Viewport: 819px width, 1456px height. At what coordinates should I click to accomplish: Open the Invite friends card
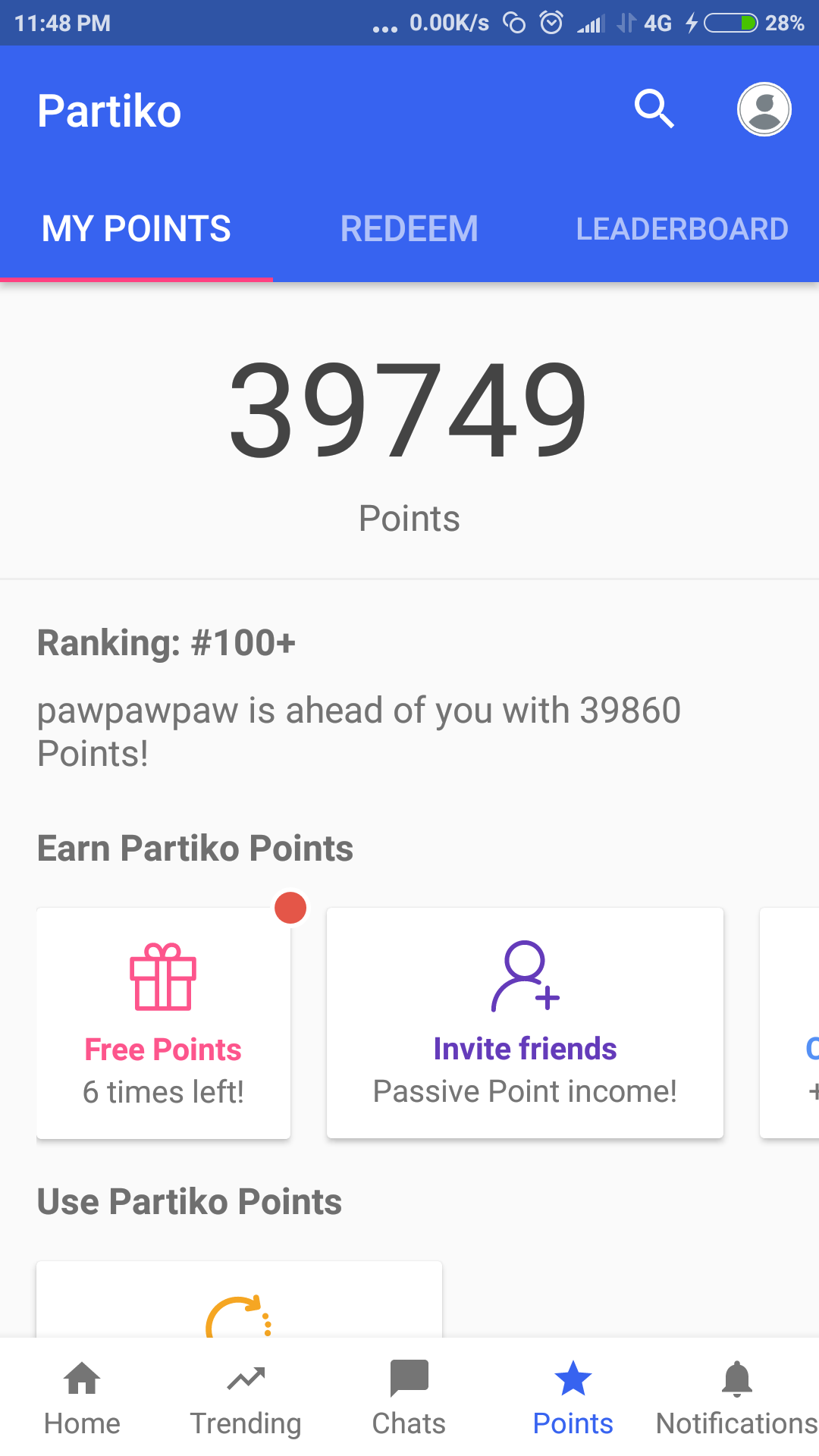click(525, 1022)
